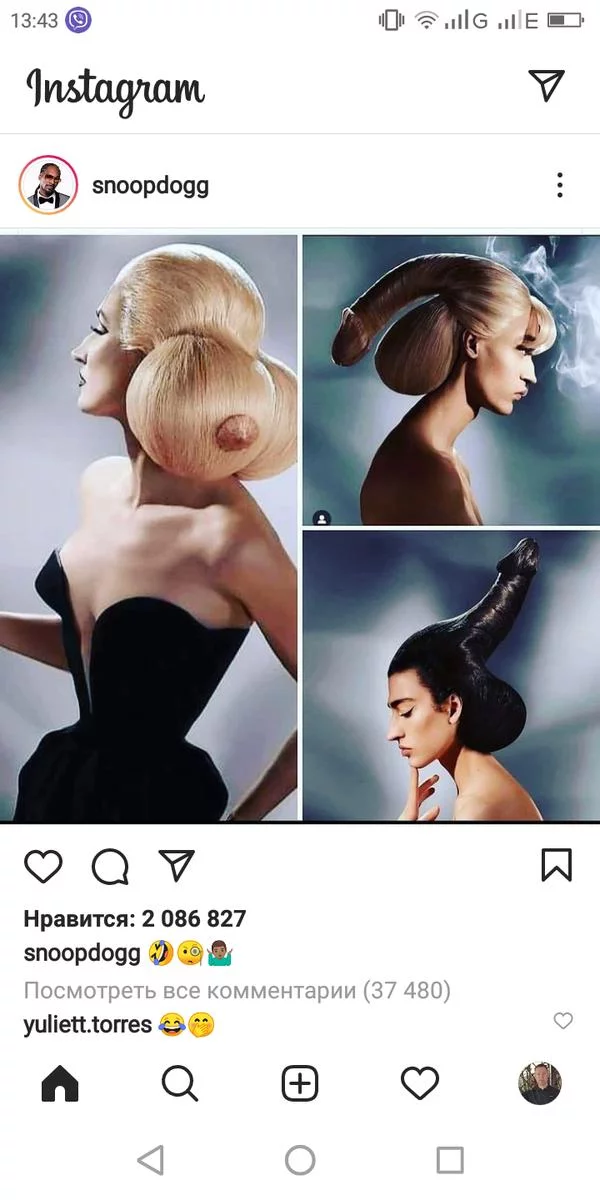Image resolution: width=600 pixels, height=1200 pixels.
Task: Like yuliett.torres's comment
Action: (563, 1021)
